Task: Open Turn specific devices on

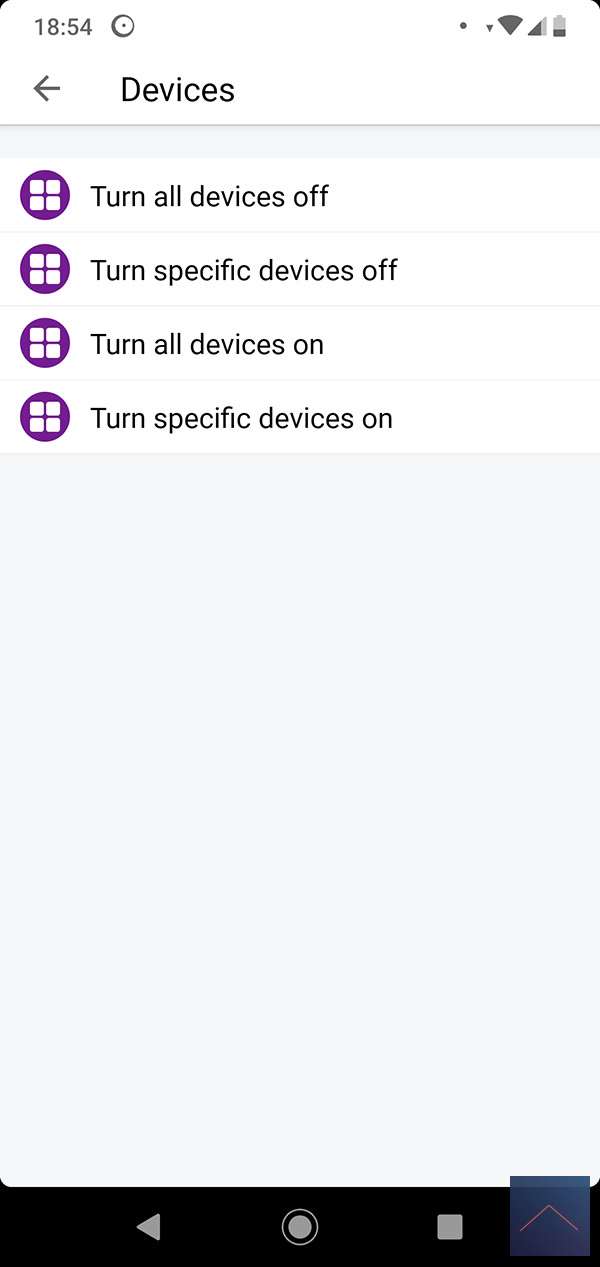Action: tap(241, 418)
